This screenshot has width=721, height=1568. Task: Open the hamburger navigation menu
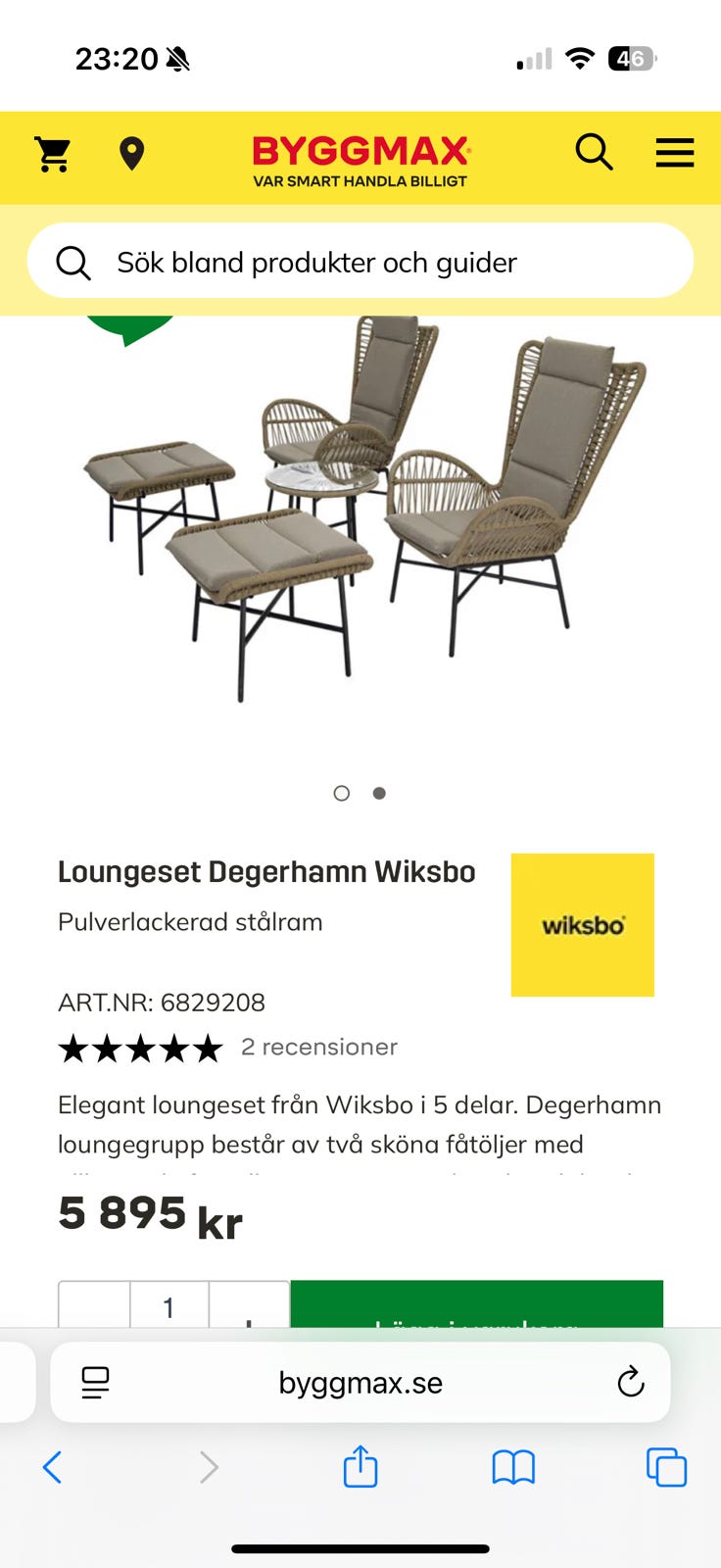[x=674, y=153]
